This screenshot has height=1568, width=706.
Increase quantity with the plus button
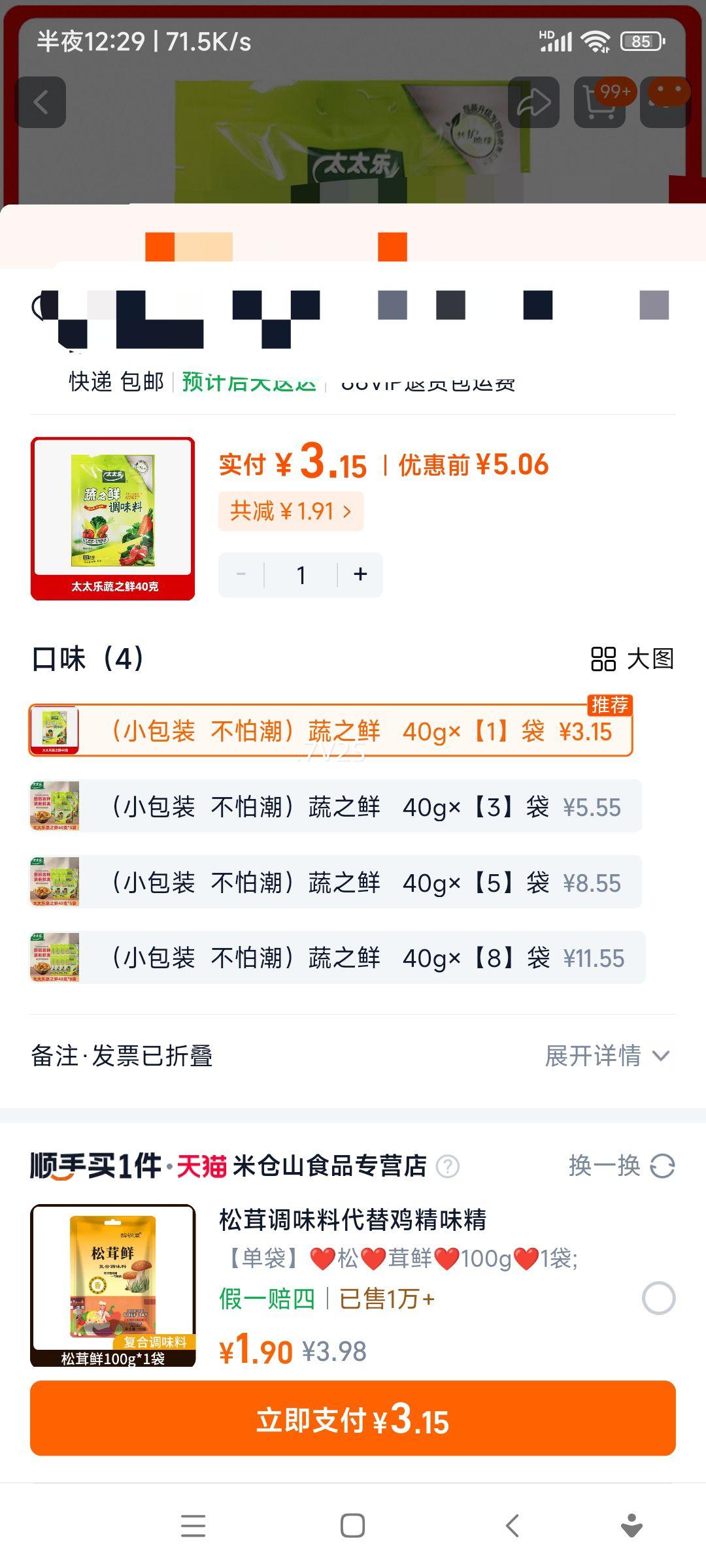point(360,574)
